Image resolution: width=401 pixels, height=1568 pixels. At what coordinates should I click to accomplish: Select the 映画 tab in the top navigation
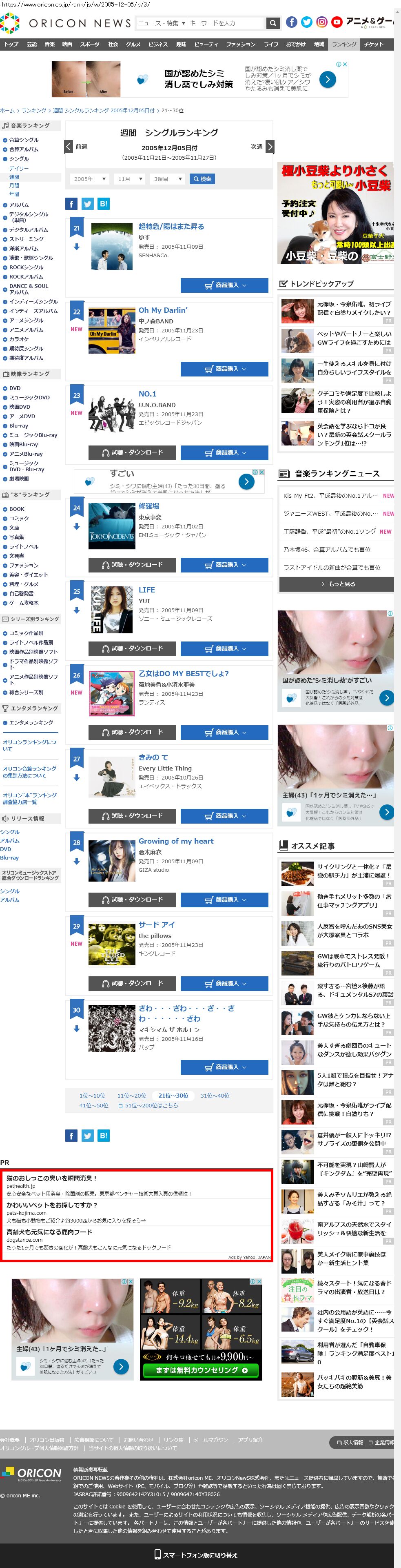tap(67, 45)
